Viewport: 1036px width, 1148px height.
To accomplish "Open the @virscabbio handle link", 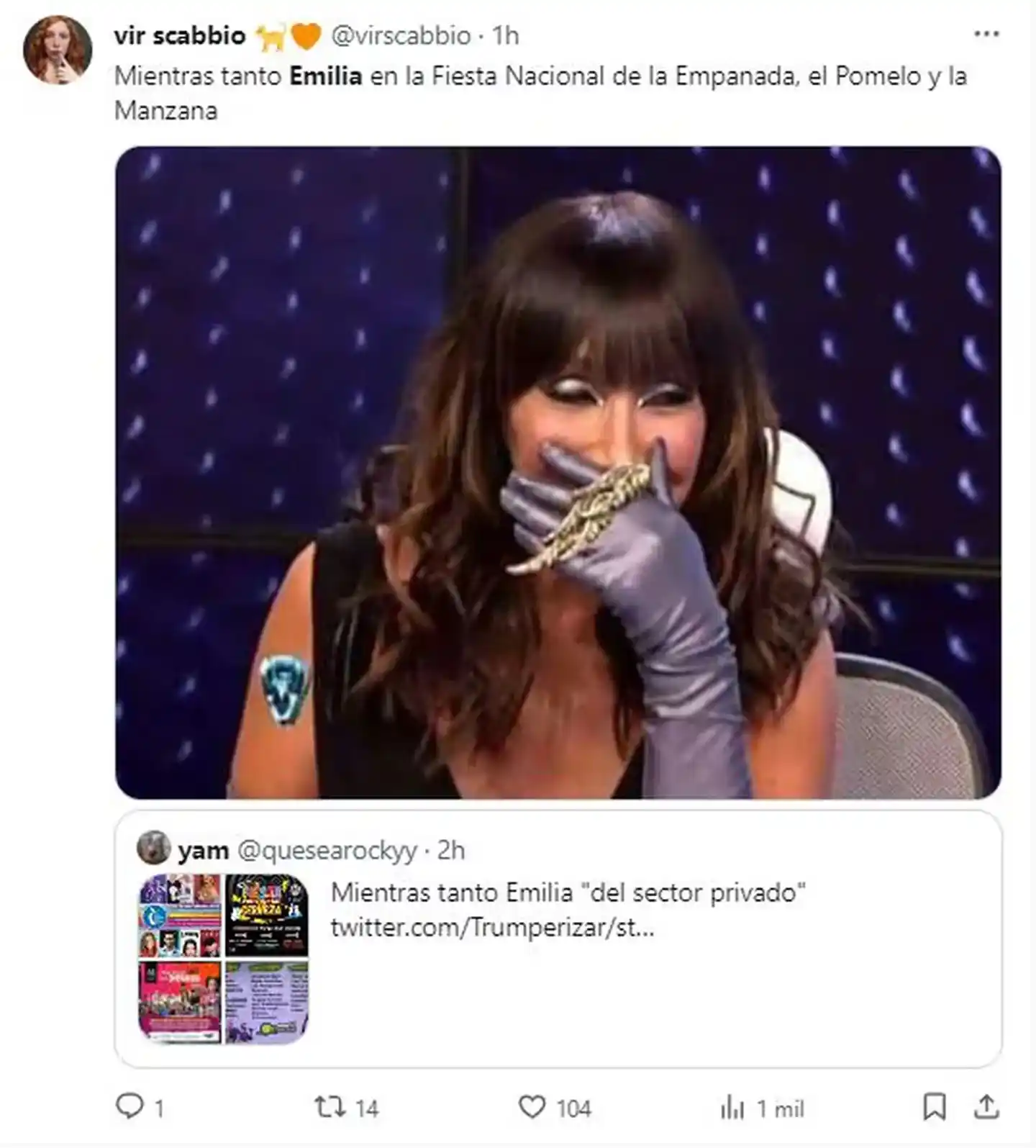I will (x=401, y=35).
